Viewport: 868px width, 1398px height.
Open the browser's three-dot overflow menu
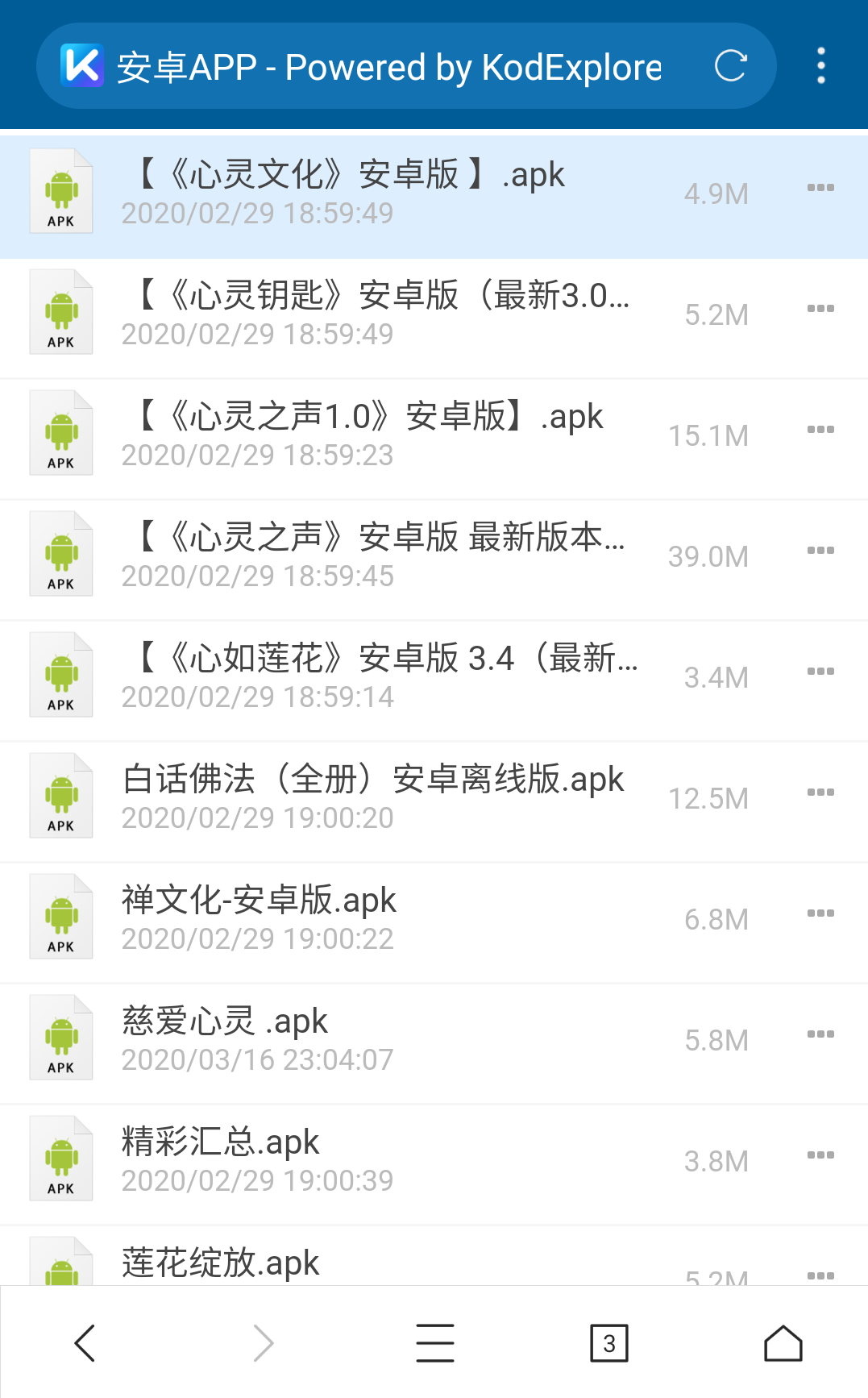point(821,66)
